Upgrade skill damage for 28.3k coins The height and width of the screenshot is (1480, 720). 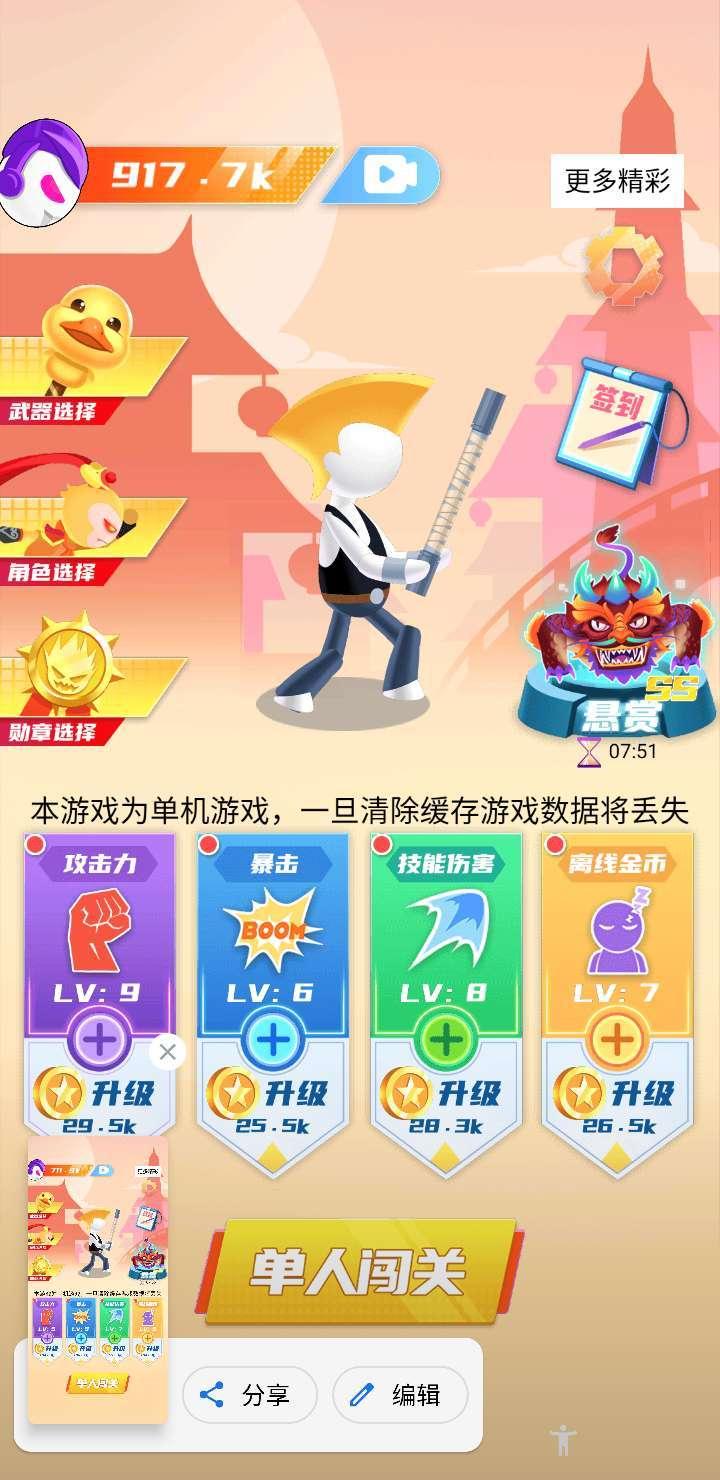point(444,1095)
